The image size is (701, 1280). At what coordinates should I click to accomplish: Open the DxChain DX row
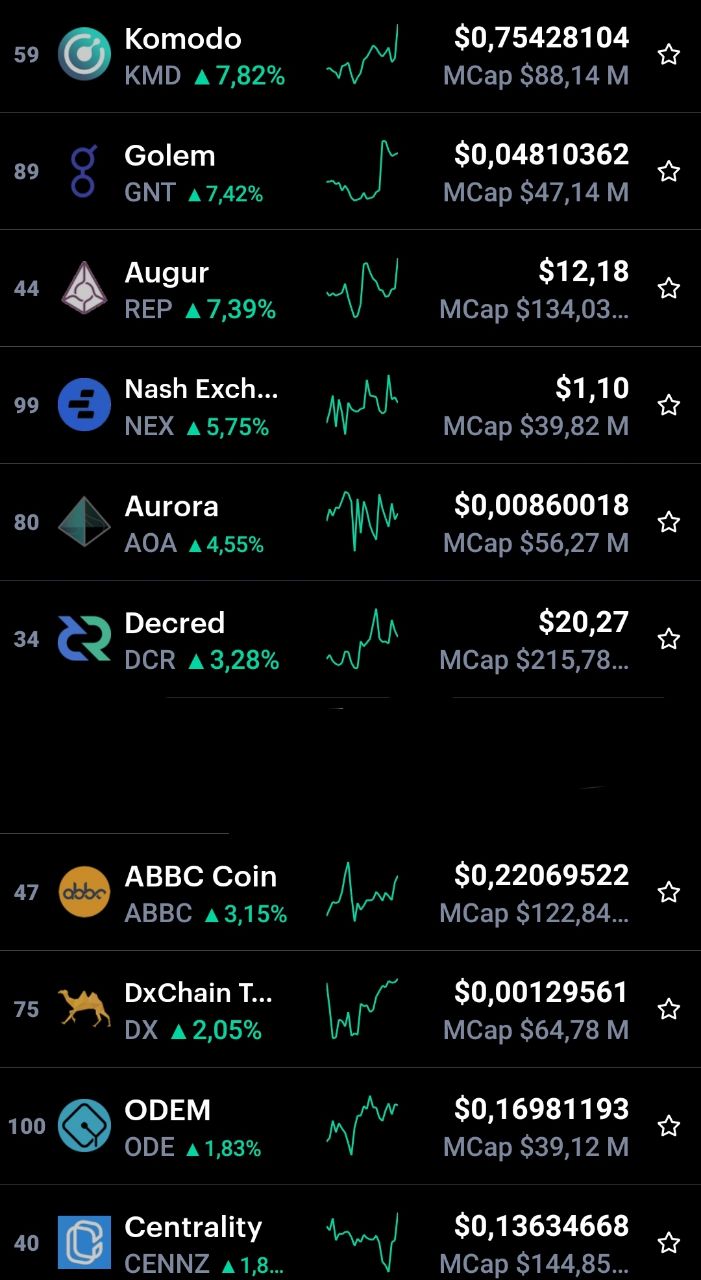coord(350,1009)
